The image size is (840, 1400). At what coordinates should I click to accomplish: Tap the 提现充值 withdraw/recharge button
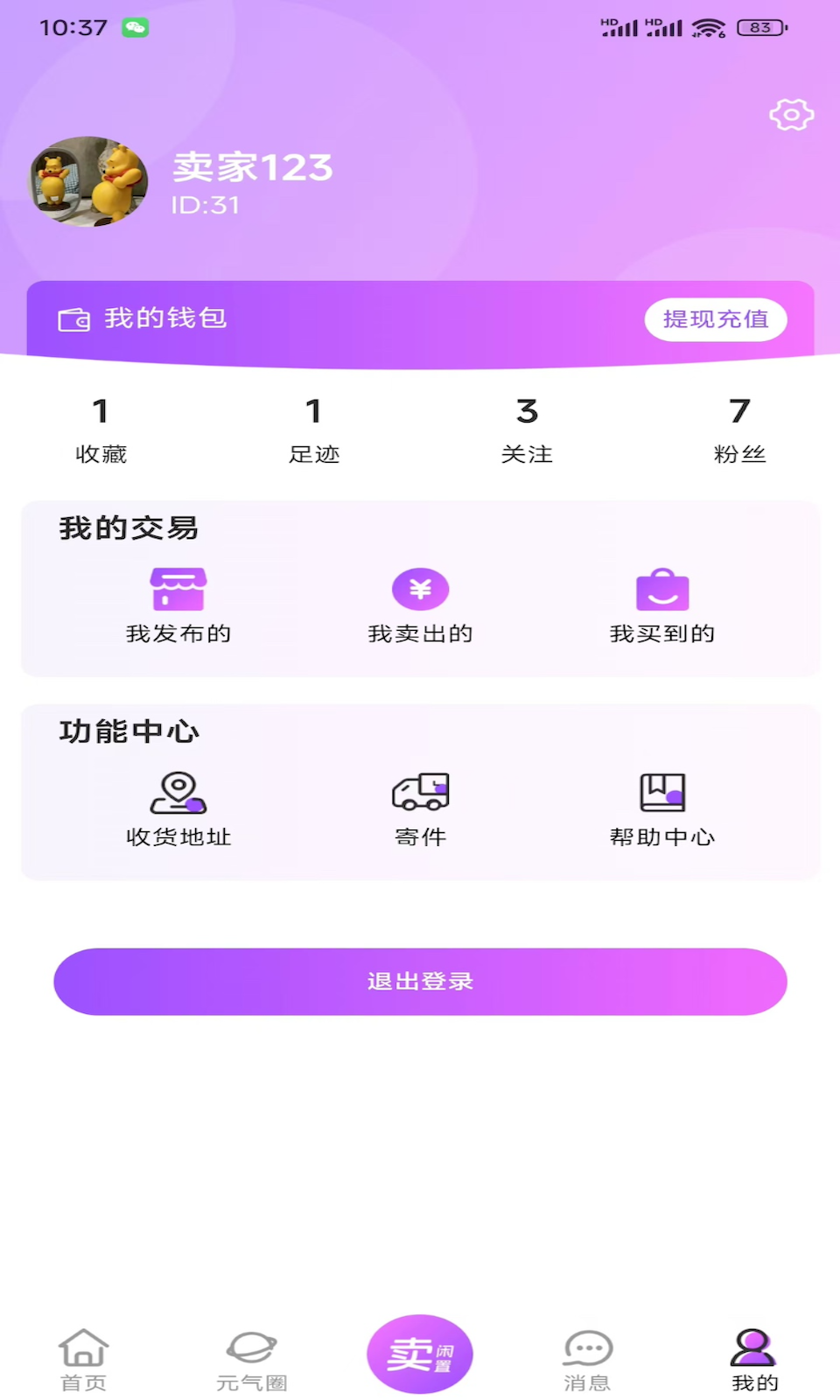coord(716,319)
